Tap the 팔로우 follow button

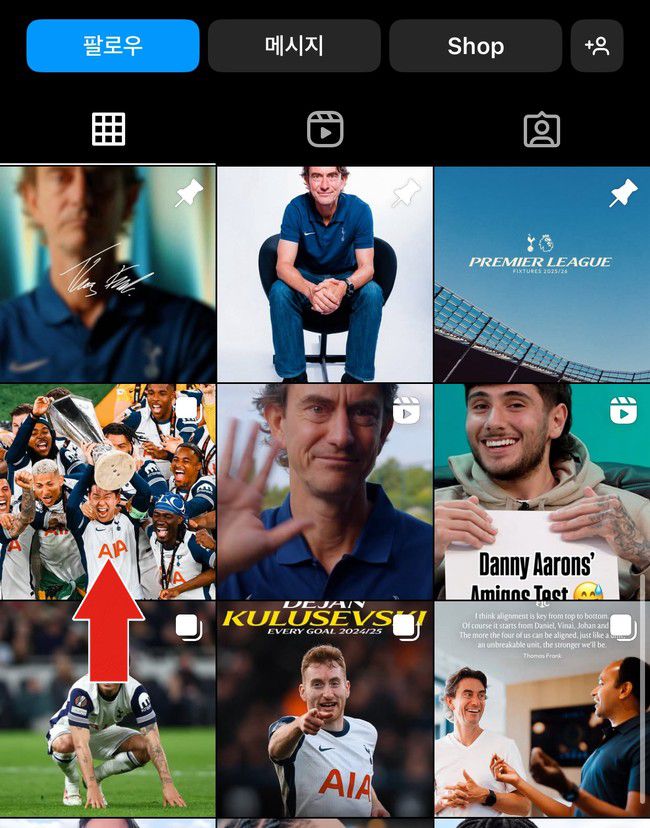click(113, 46)
